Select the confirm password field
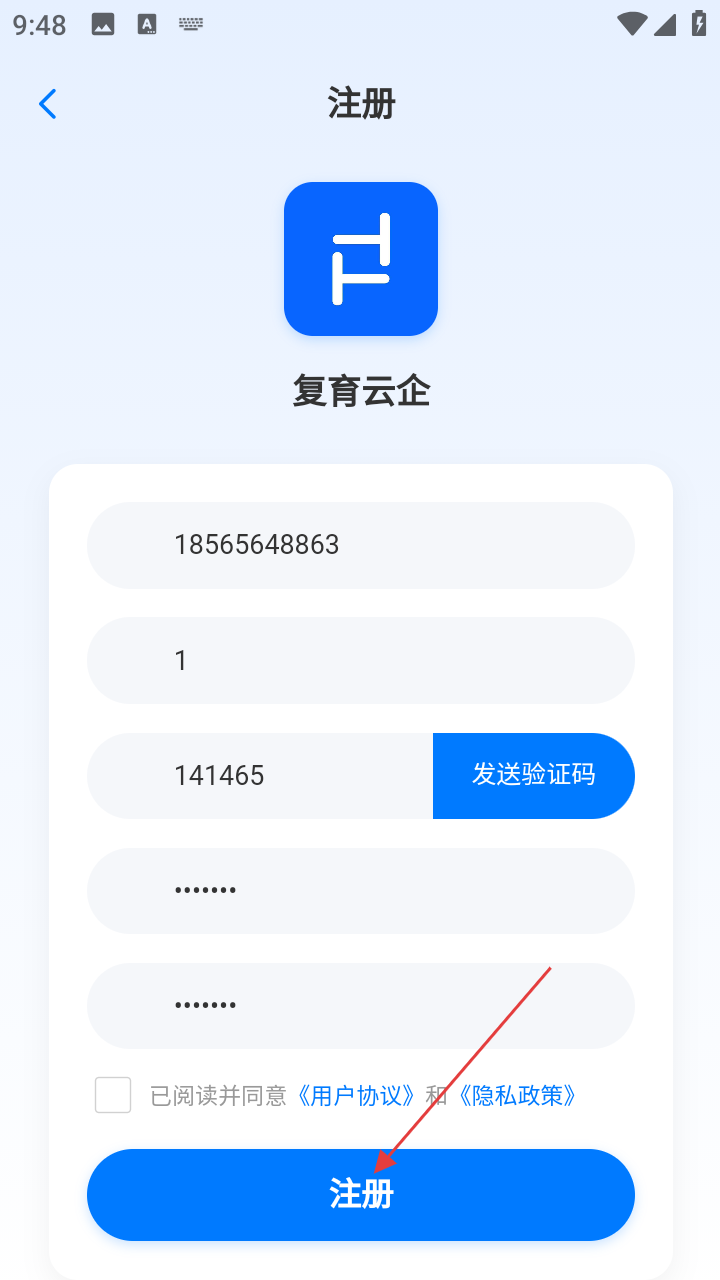This screenshot has width=720, height=1280. point(360,1006)
